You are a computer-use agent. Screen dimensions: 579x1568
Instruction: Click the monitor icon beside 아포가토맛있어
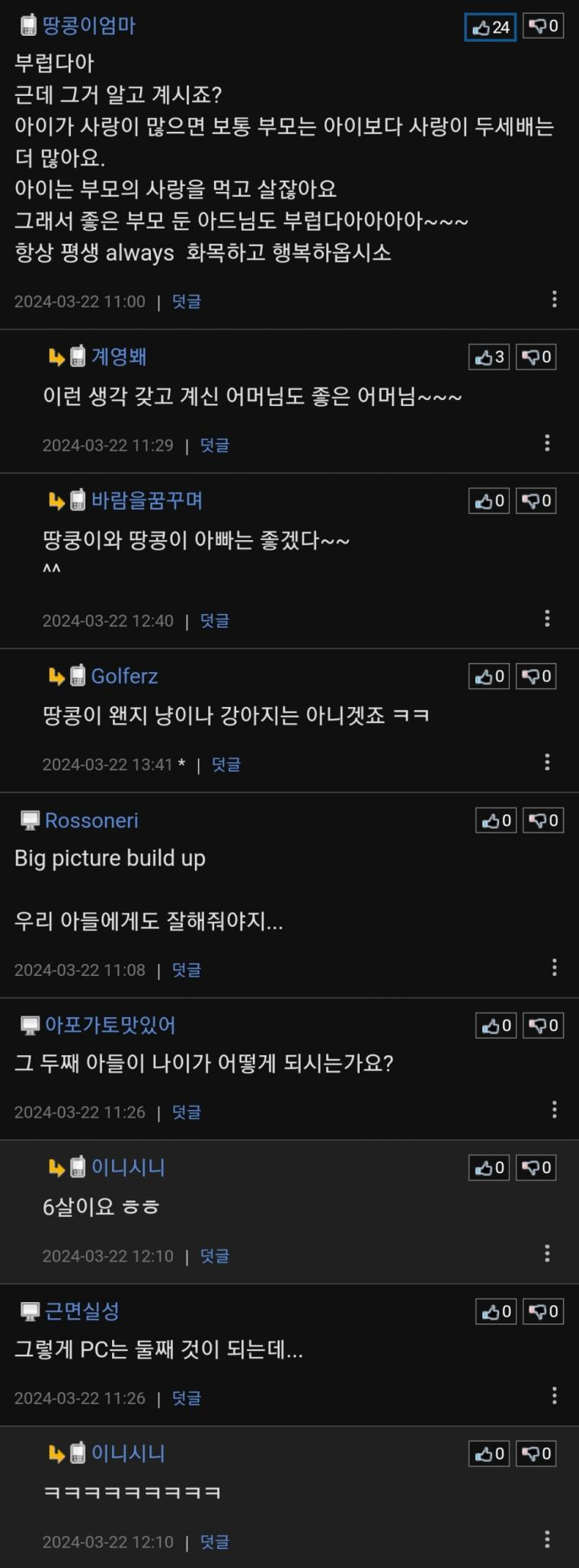tap(30, 1026)
